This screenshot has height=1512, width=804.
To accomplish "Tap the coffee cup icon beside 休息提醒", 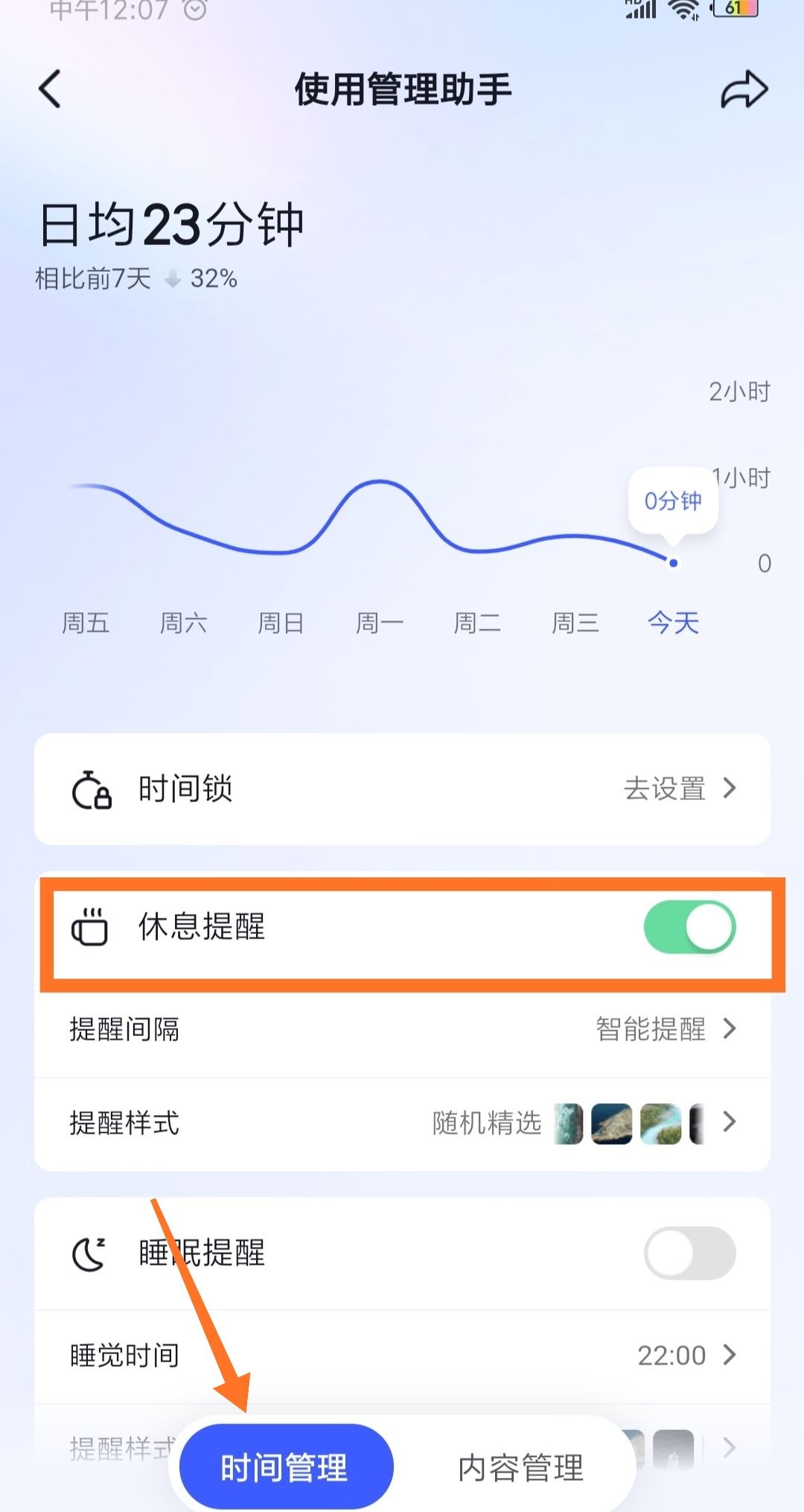I will tap(89, 926).
